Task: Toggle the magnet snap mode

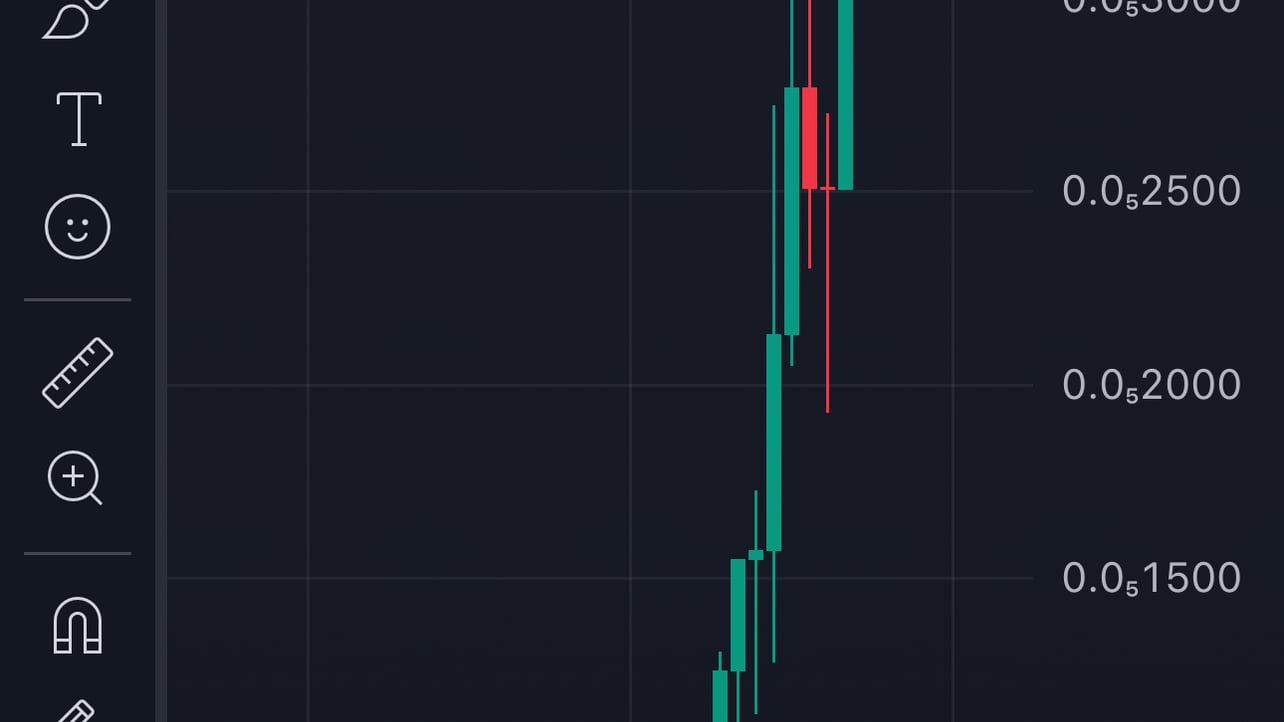Action: click(78, 625)
